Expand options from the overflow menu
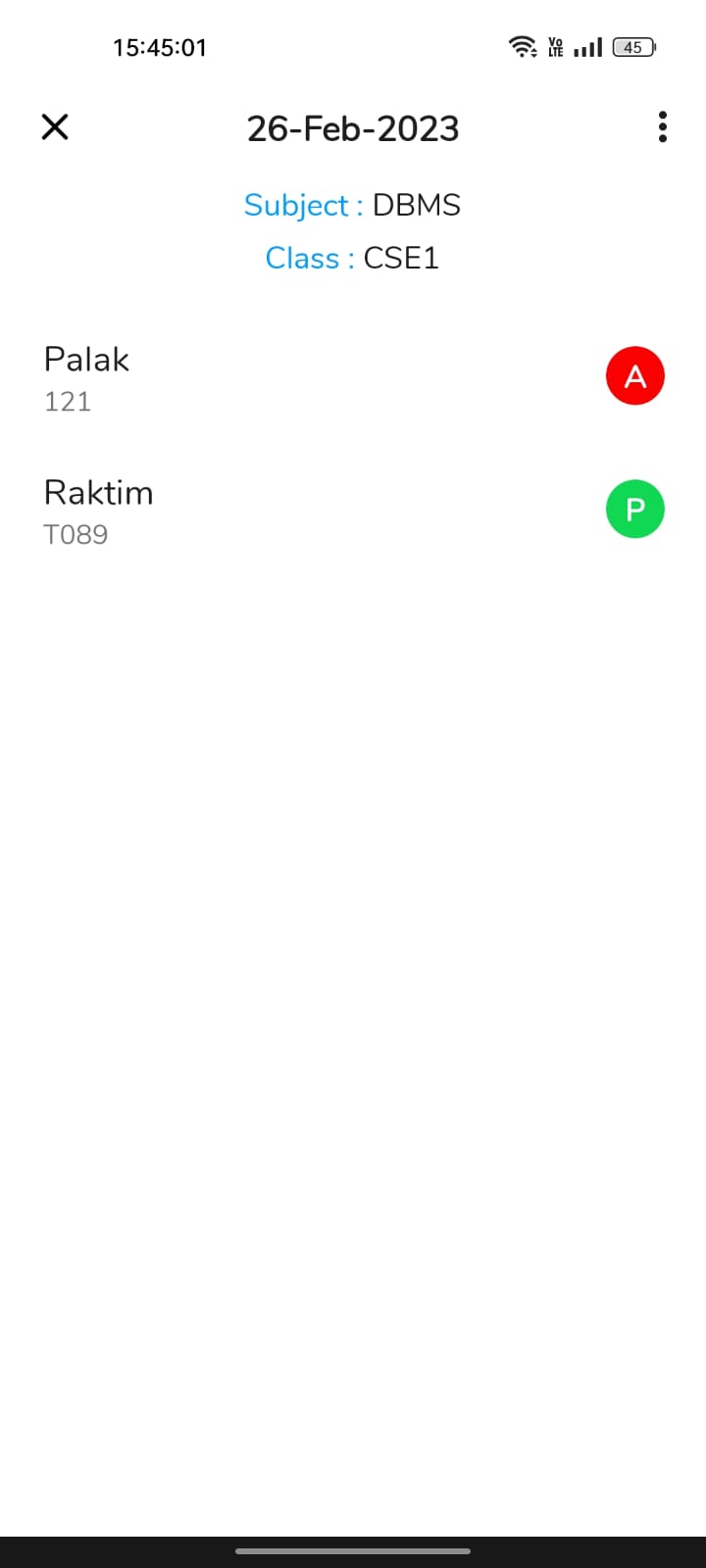This screenshot has height=1568, width=706. [663, 127]
